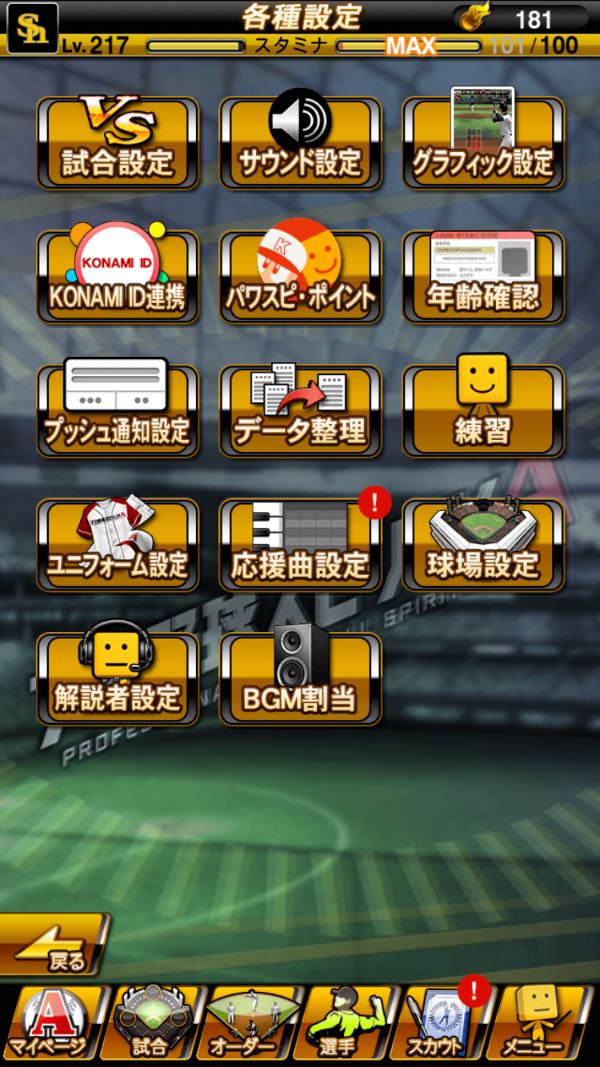Select データ整理 data cleanup
Screen dimensions: 600x1067
pyautogui.click(x=300, y=411)
